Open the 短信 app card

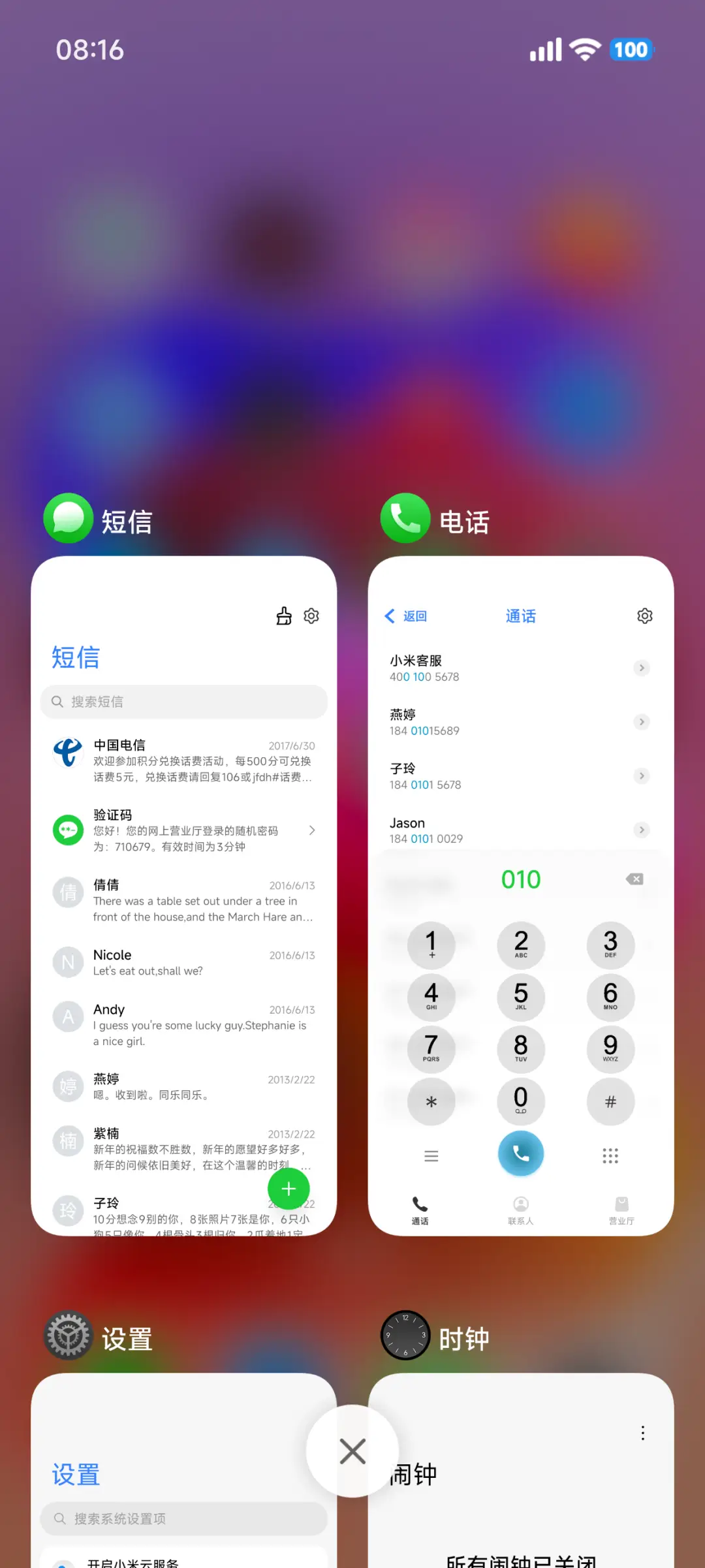(183, 894)
